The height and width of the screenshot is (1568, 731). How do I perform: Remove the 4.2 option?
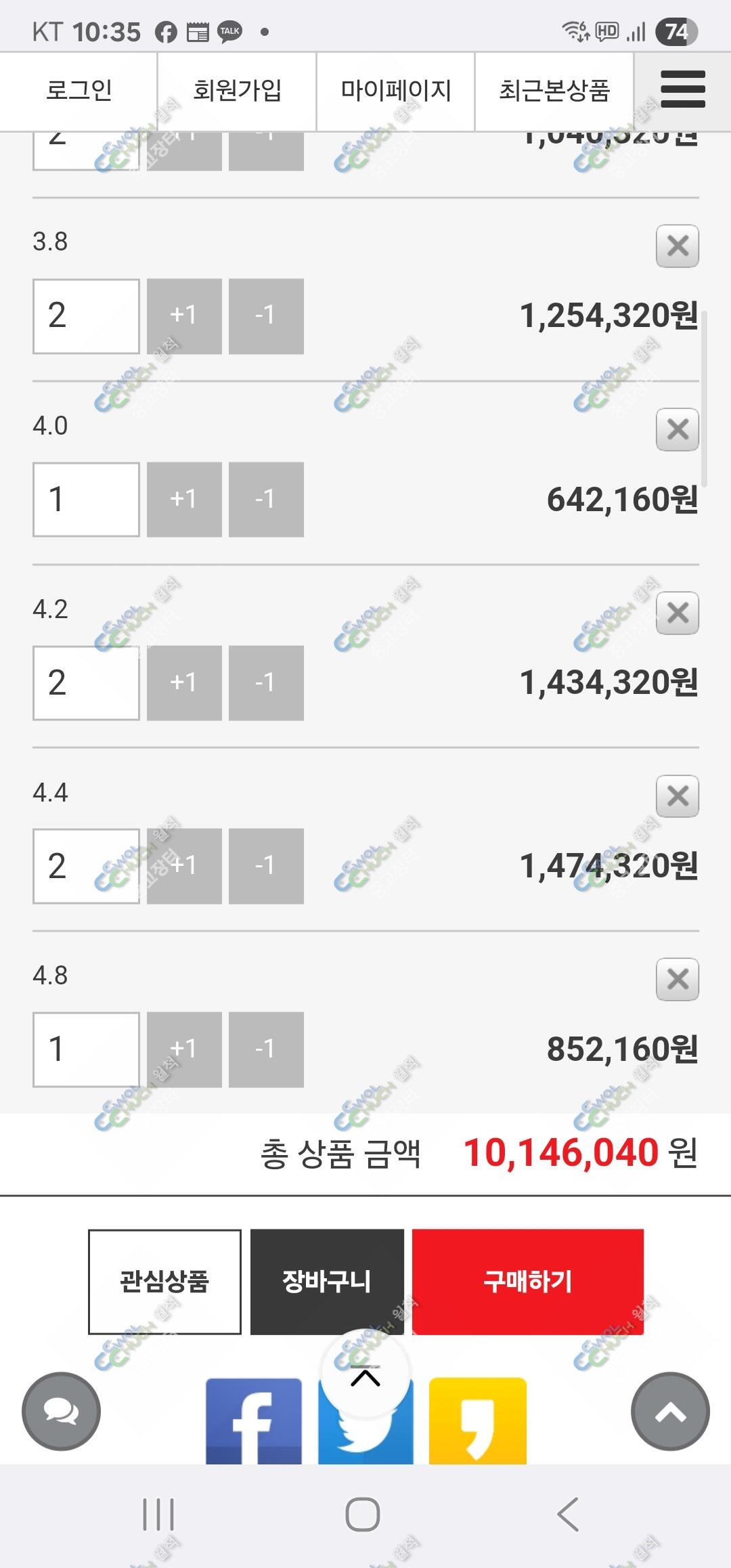click(677, 613)
